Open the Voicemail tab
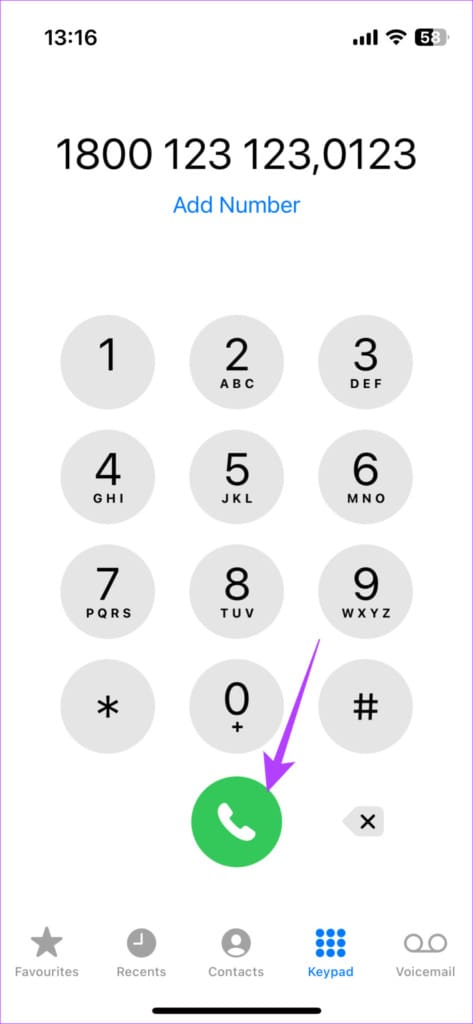The image size is (473, 1024). 425,953
